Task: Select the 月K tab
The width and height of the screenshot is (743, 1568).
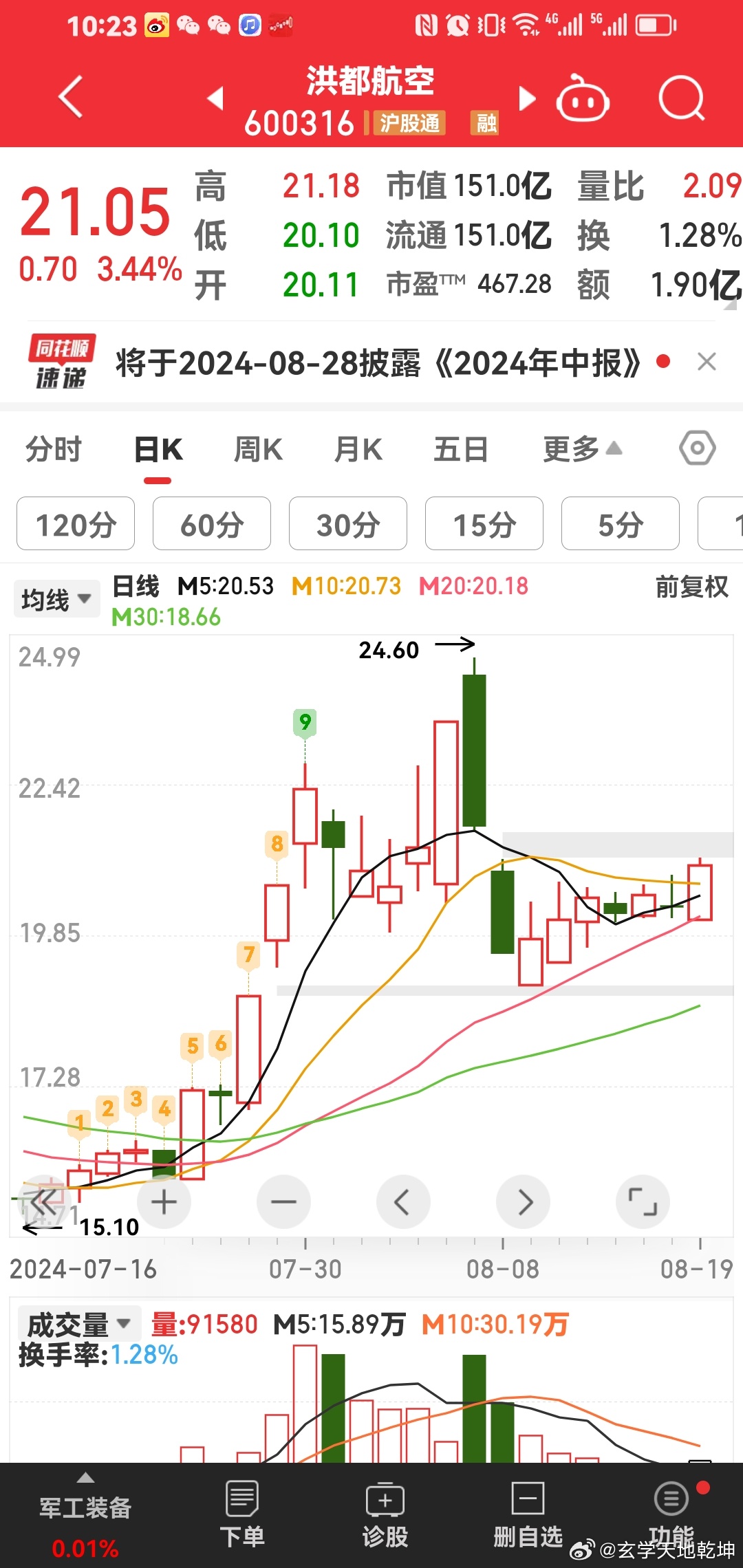Action: click(358, 450)
